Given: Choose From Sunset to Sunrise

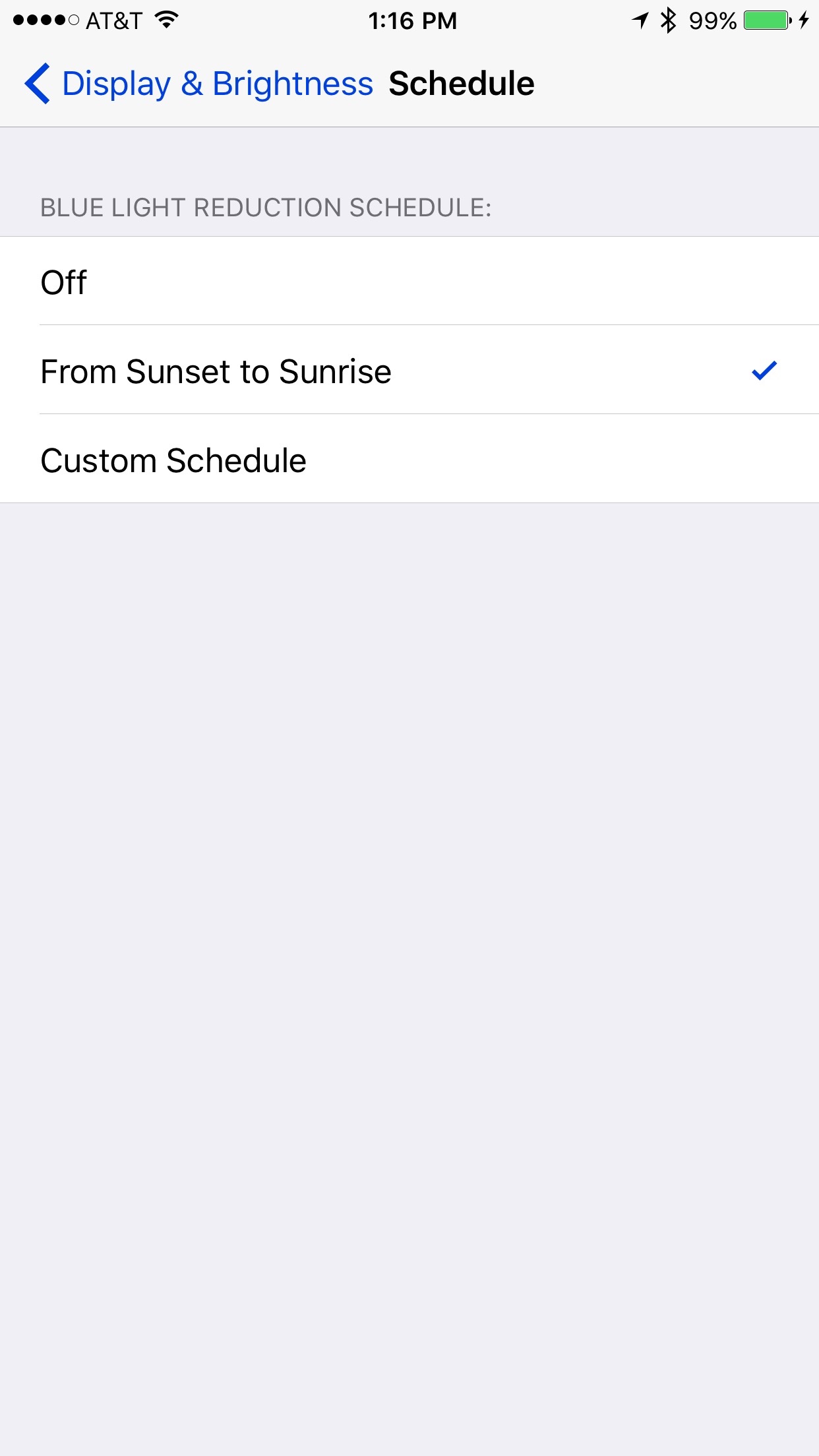Looking at the screenshot, I should pyautogui.click(x=409, y=371).
